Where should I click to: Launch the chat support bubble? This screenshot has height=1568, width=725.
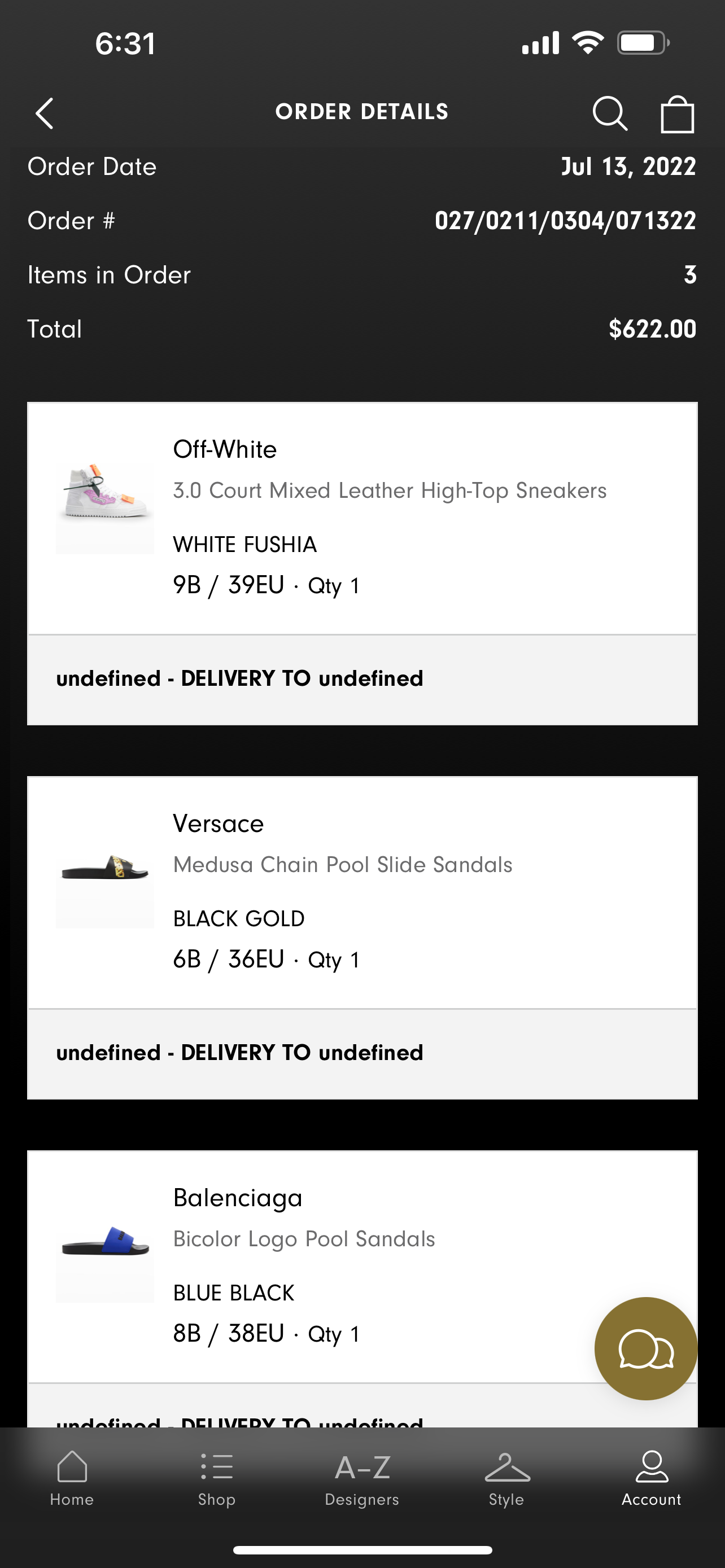tap(646, 1349)
